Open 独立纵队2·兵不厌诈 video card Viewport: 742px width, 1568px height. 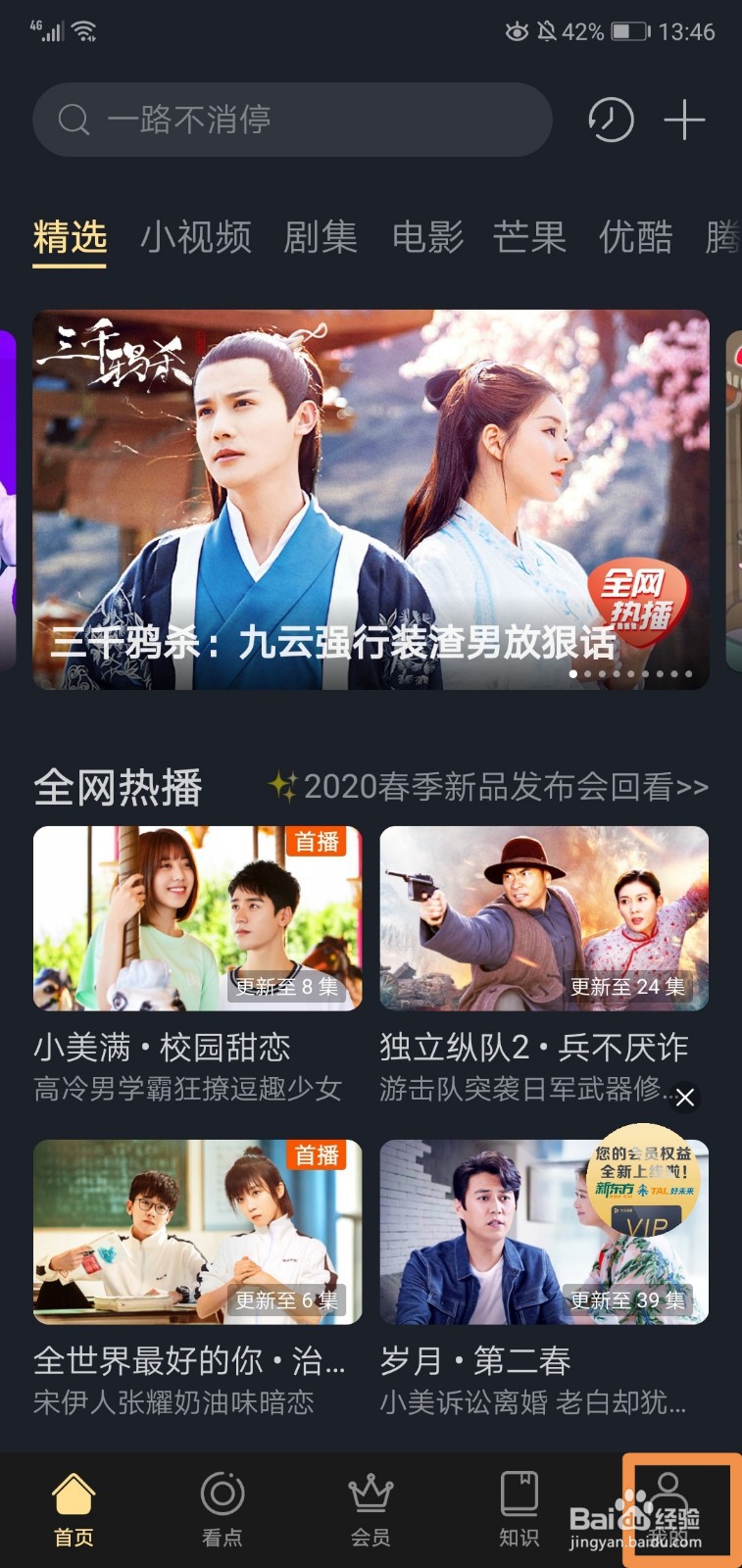pyautogui.click(x=544, y=965)
